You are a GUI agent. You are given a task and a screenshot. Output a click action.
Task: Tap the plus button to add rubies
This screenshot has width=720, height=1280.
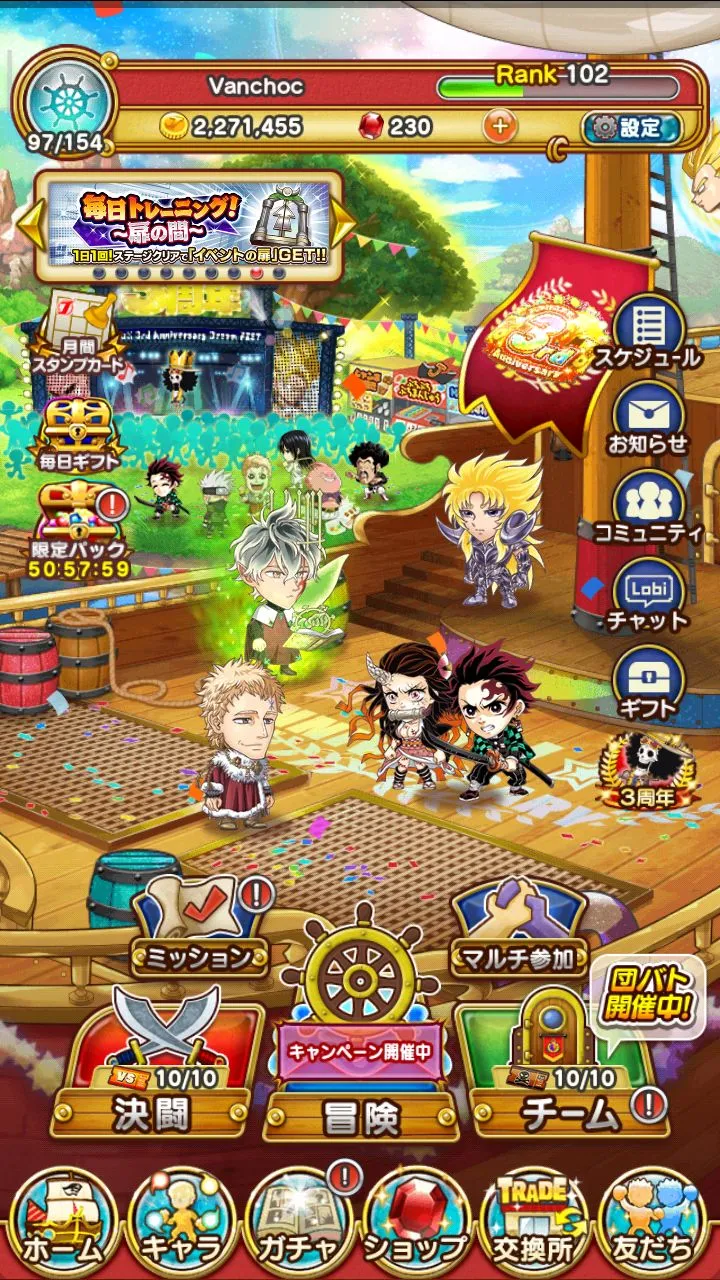(500, 126)
